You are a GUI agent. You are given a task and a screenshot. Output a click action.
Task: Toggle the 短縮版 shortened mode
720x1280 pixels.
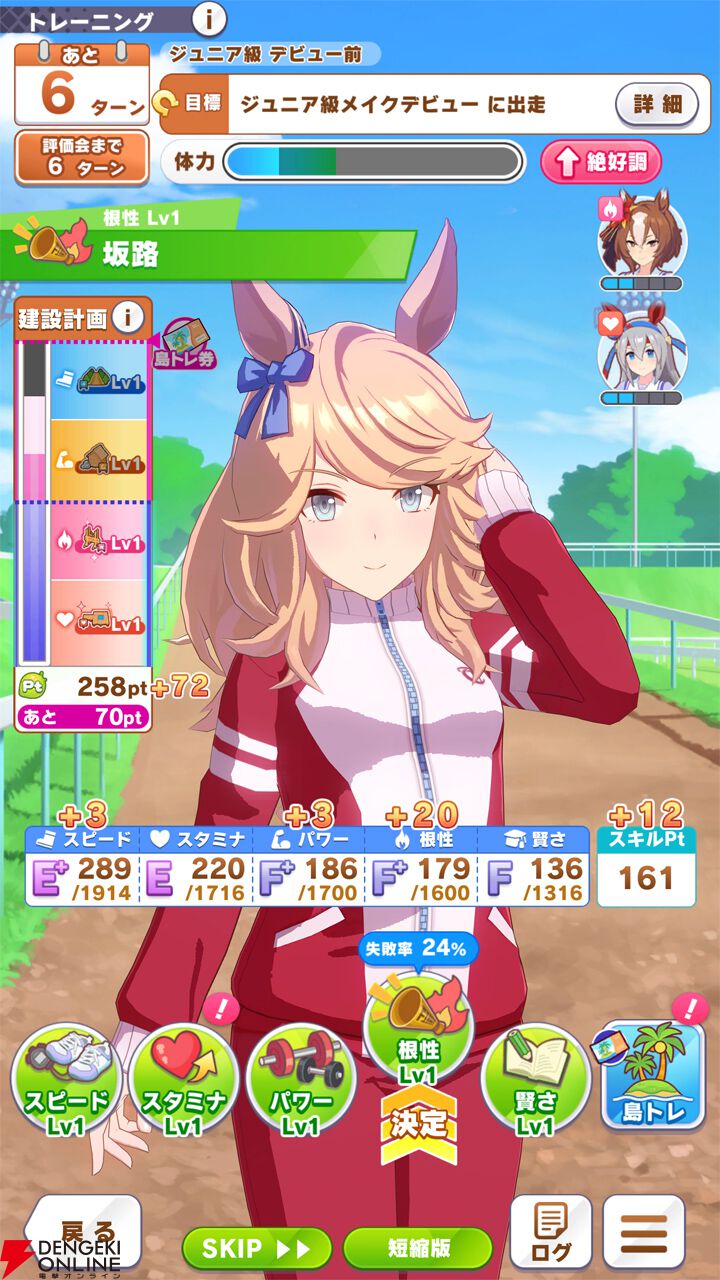click(x=417, y=1248)
